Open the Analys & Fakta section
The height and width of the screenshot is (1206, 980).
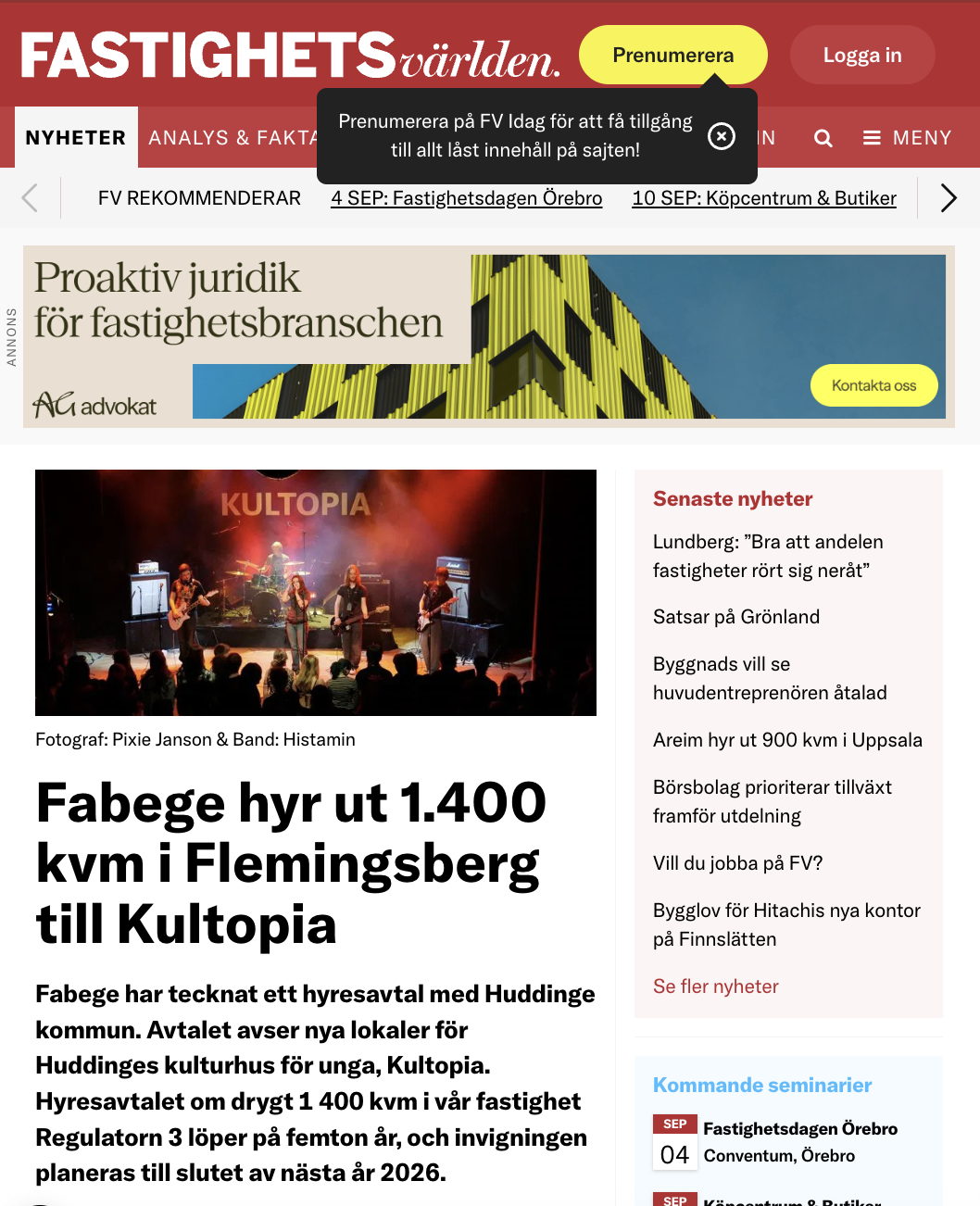click(232, 138)
